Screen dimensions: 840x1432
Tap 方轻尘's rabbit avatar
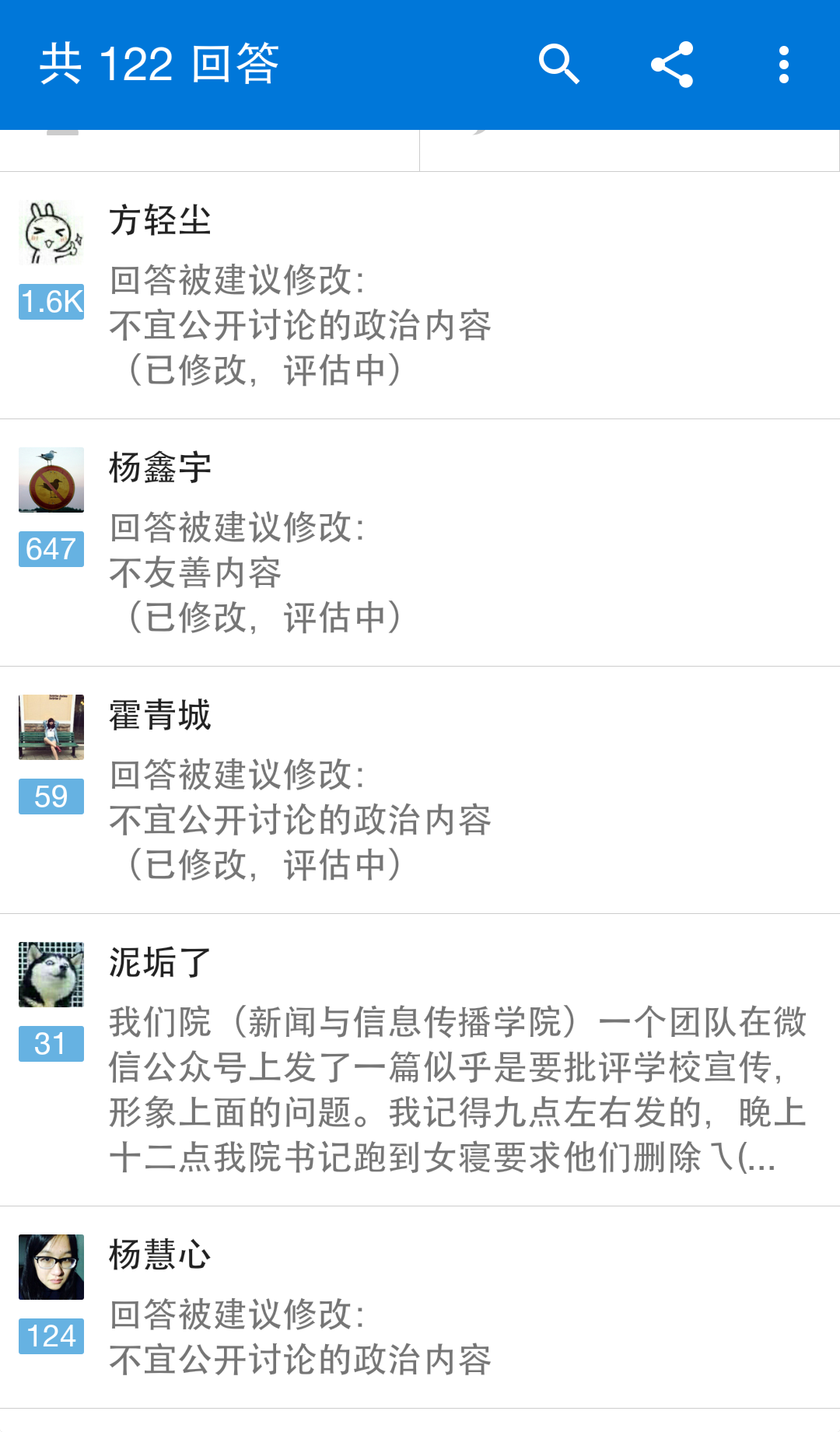click(x=51, y=232)
